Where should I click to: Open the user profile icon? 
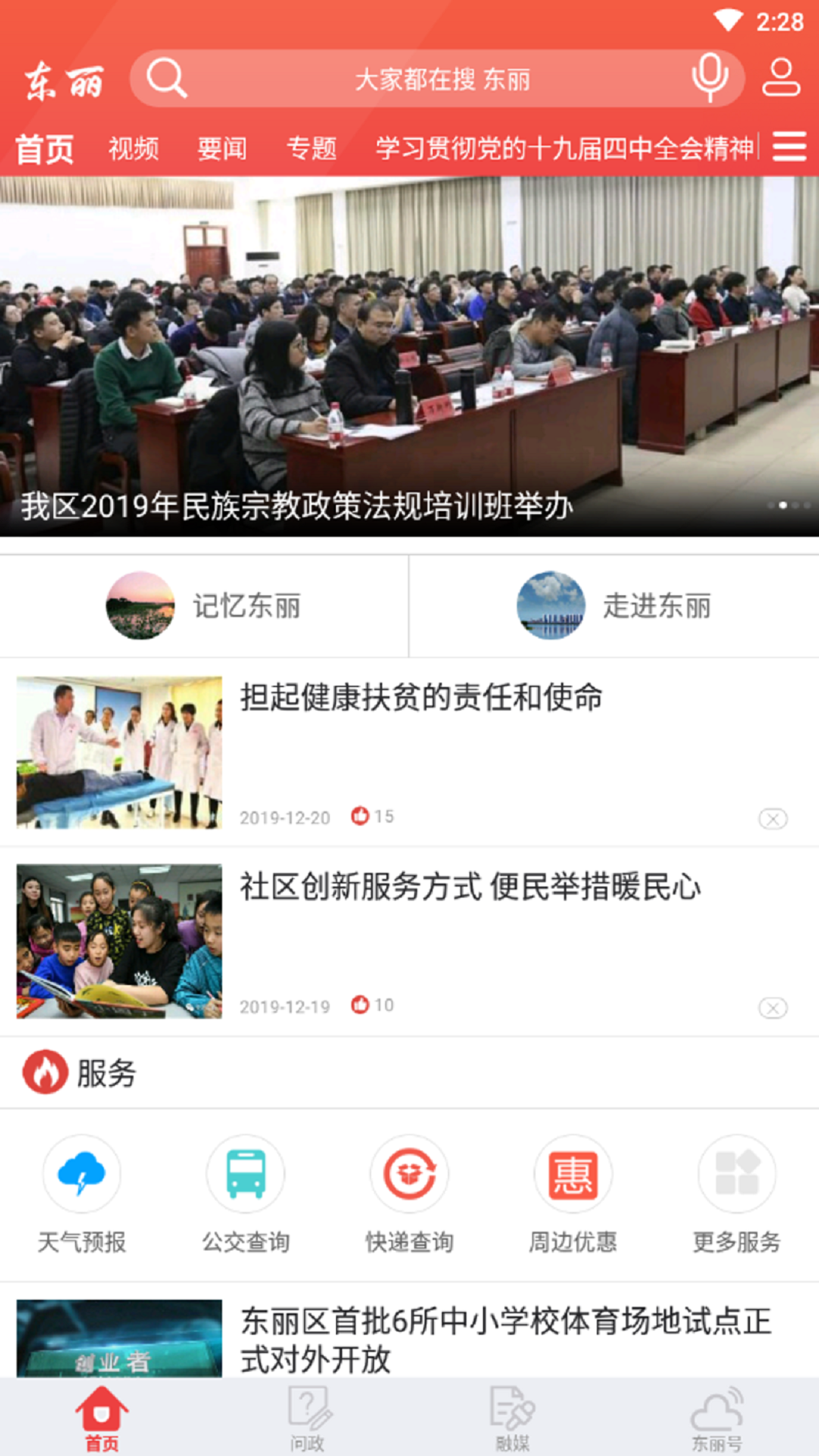[781, 77]
